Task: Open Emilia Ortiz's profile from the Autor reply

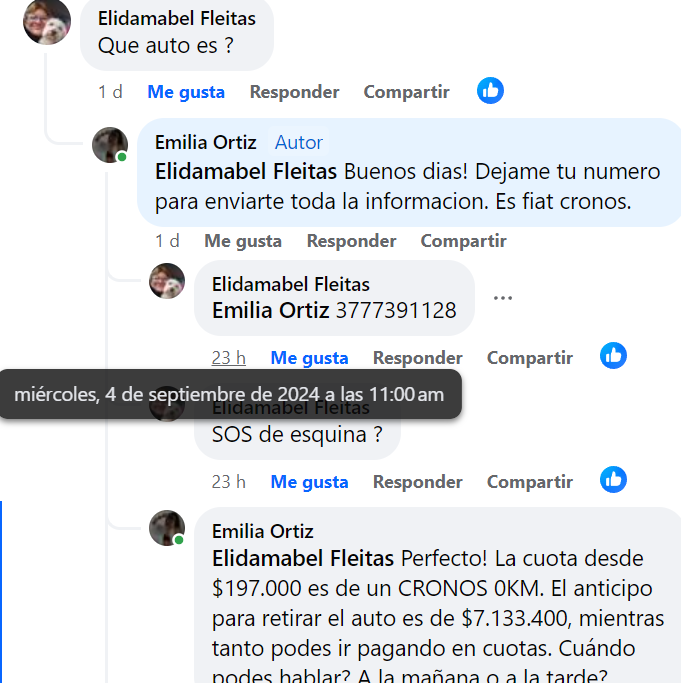Action: coord(205,143)
